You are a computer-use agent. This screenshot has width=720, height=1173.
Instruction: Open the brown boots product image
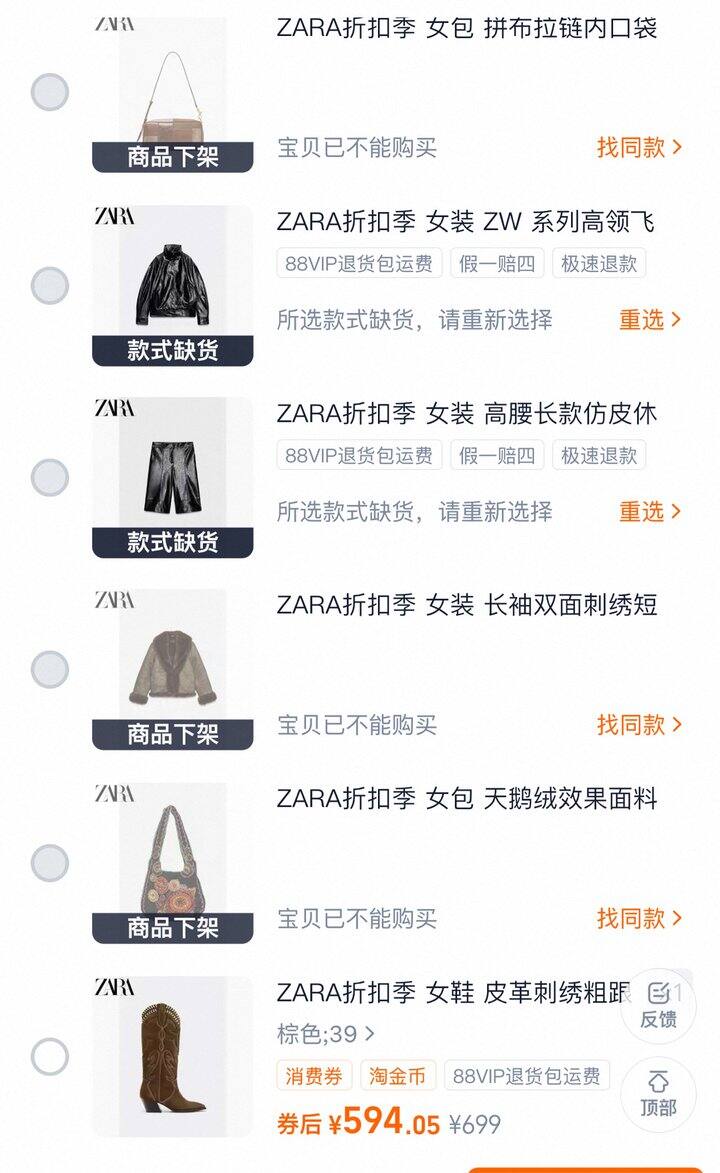(x=173, y=1057)
